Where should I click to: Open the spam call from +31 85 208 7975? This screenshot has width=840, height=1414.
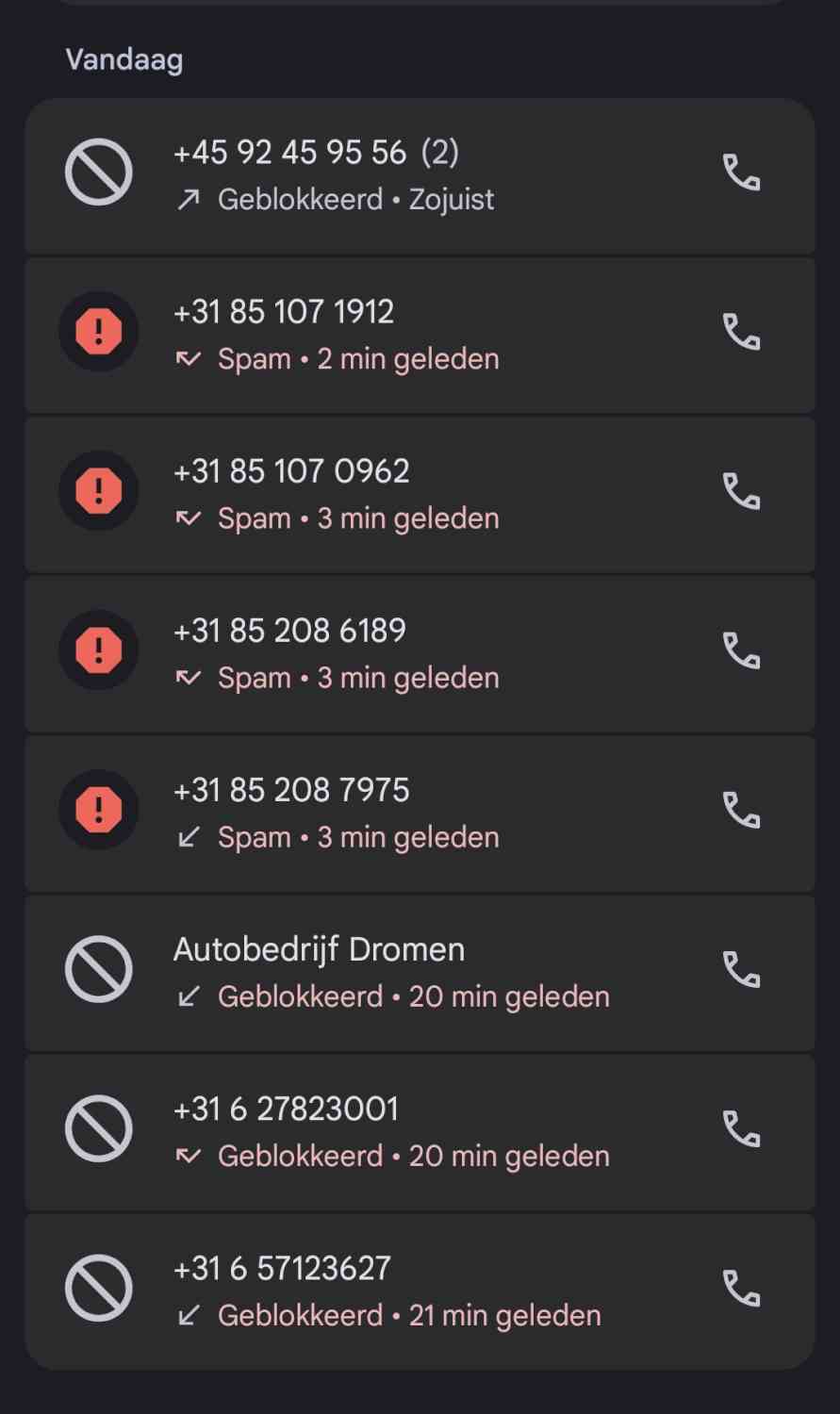pyautogui.click(x=377, y=813)
